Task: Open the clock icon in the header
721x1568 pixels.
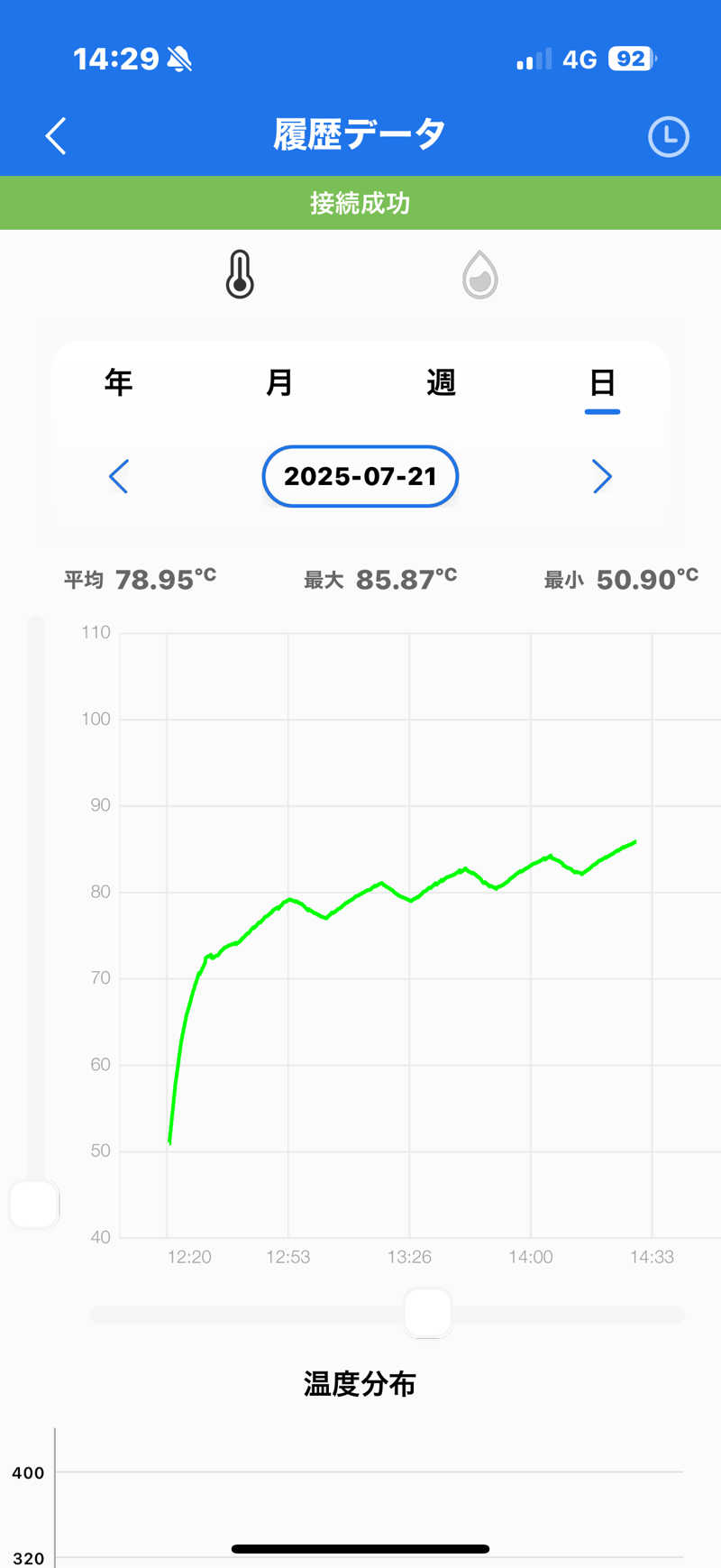Action: pos(668,137)
